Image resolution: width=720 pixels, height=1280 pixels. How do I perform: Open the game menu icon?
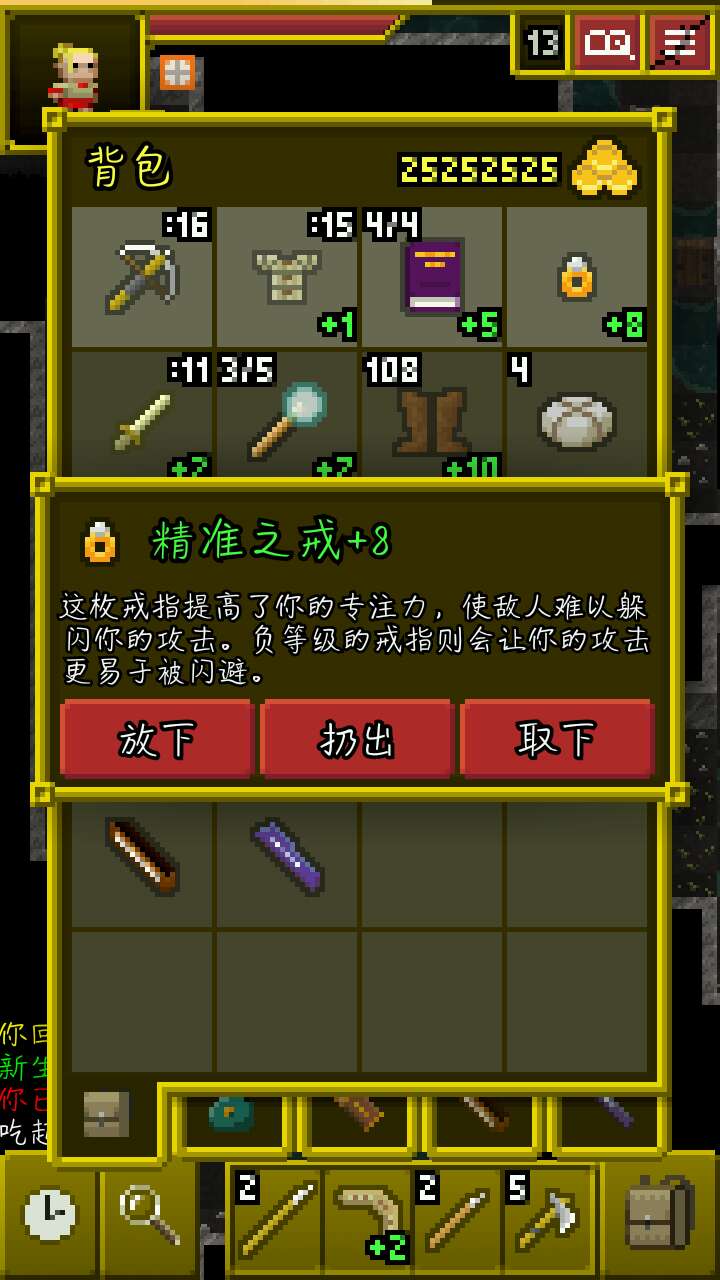point(680,43)
